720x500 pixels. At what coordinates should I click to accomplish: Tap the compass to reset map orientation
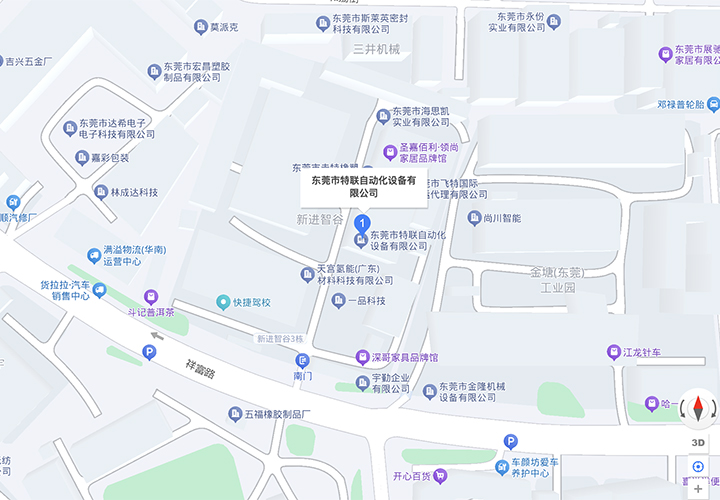[698, 407]
